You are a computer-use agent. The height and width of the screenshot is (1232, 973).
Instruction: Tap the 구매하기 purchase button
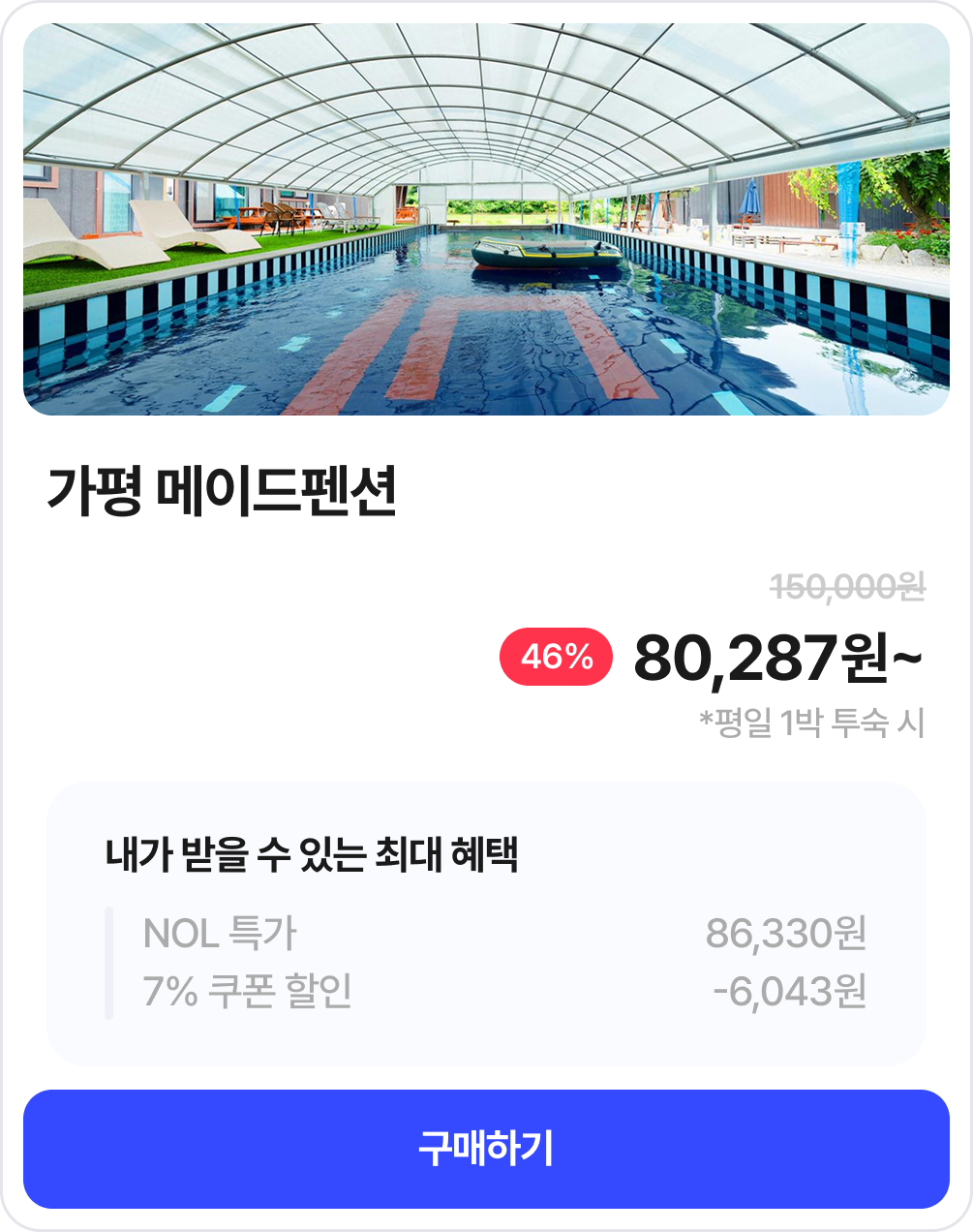486,1149
